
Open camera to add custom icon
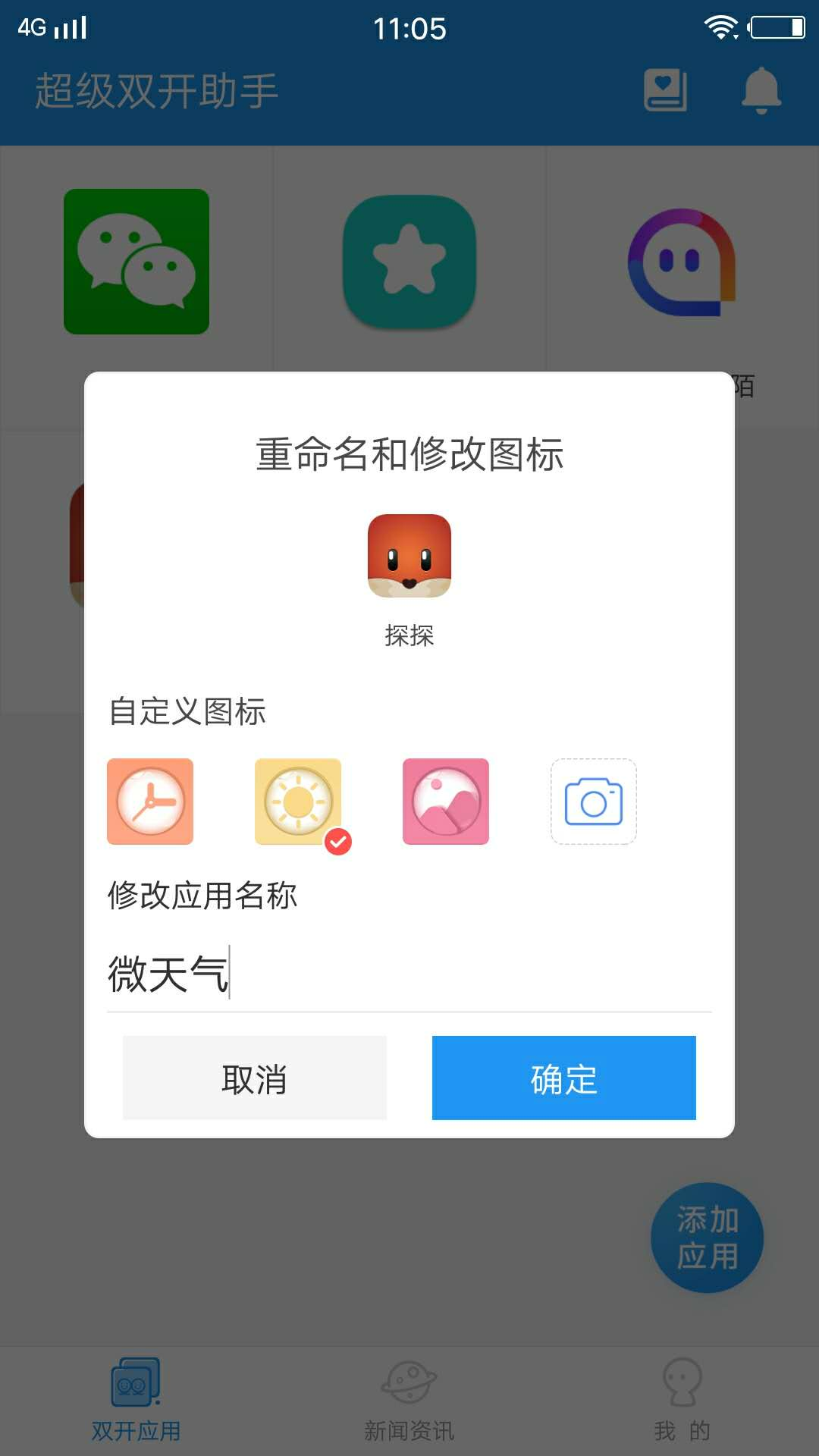click(x=593, y=802)
